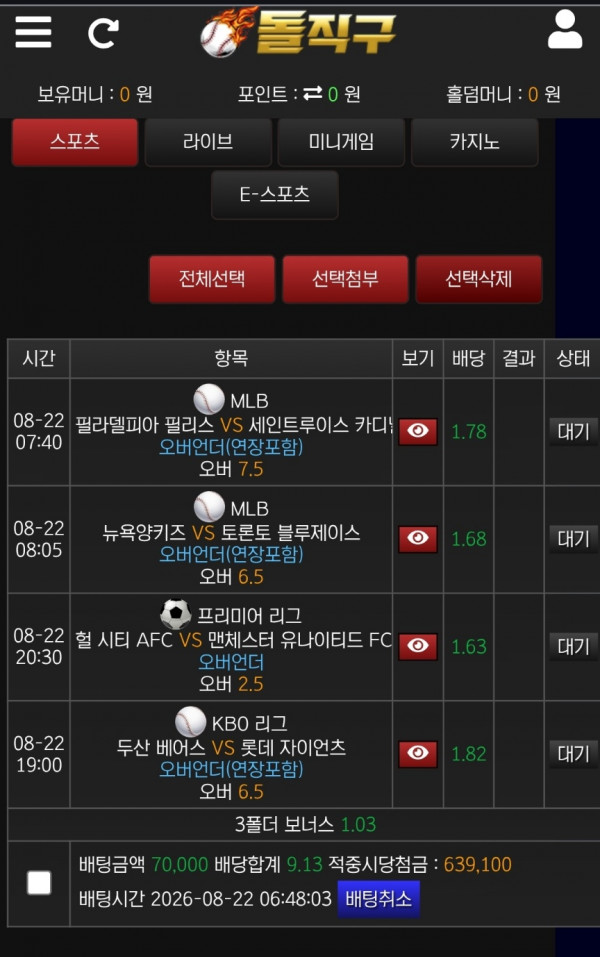View details for Hull City vs Manchester United

coord(418,646)
